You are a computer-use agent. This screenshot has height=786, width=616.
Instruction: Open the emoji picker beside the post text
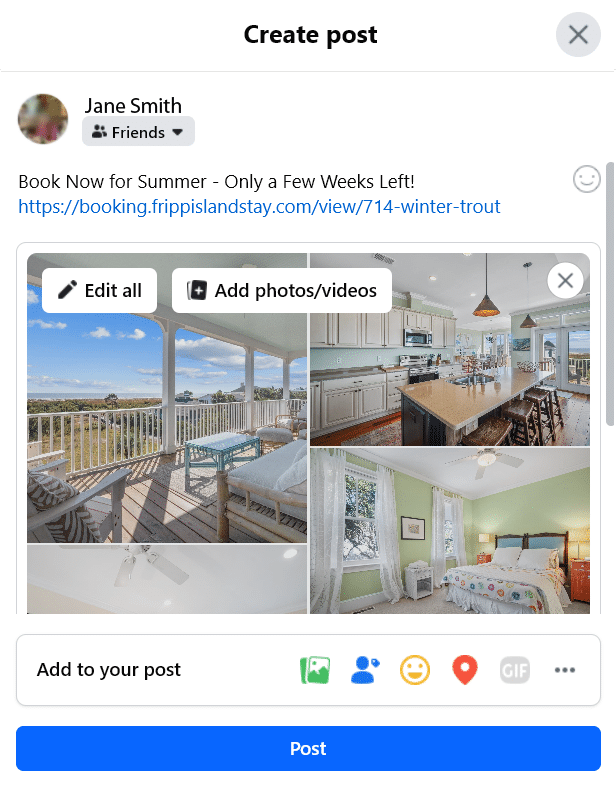[587, 179]
